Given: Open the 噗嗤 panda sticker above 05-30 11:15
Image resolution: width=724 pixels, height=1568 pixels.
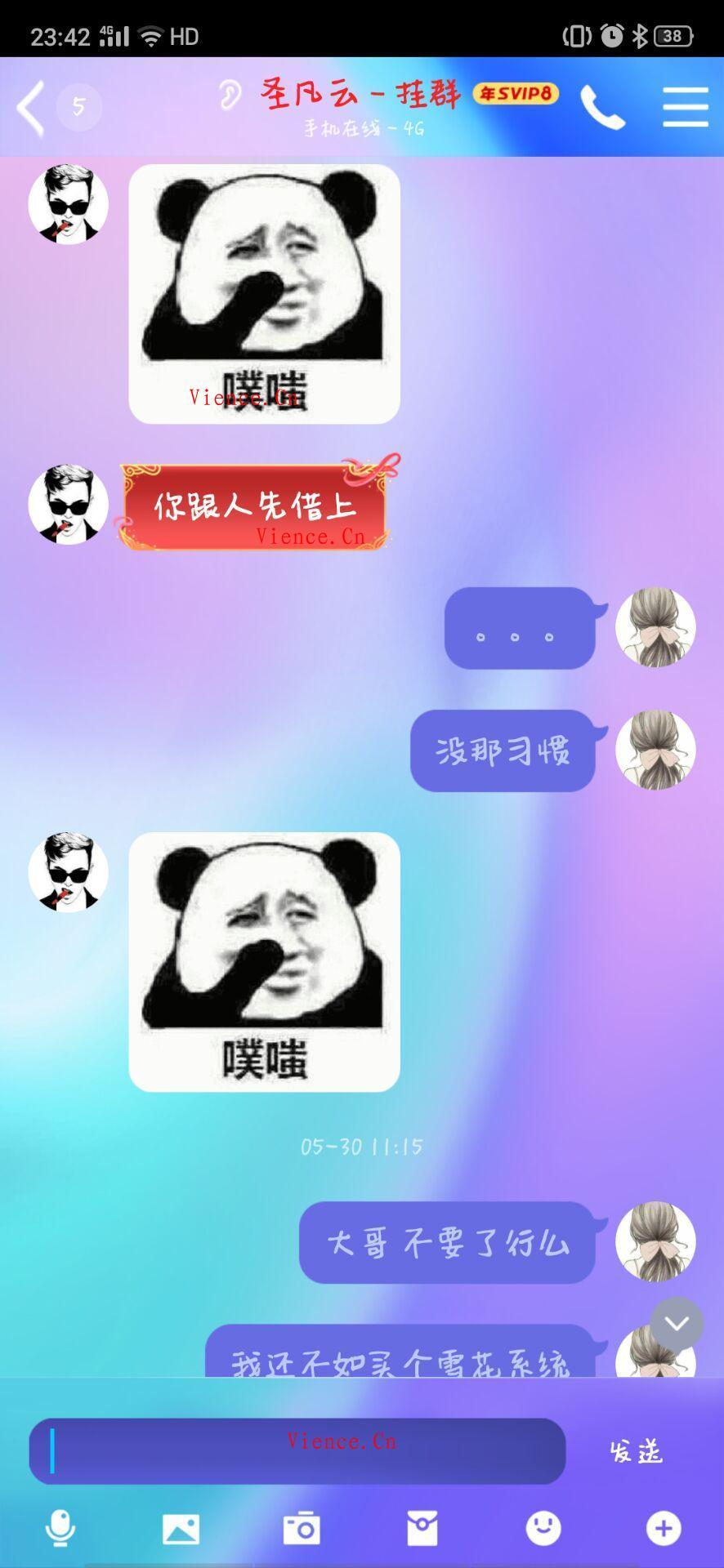Looking at the screenshot, I should pos(264,962).
